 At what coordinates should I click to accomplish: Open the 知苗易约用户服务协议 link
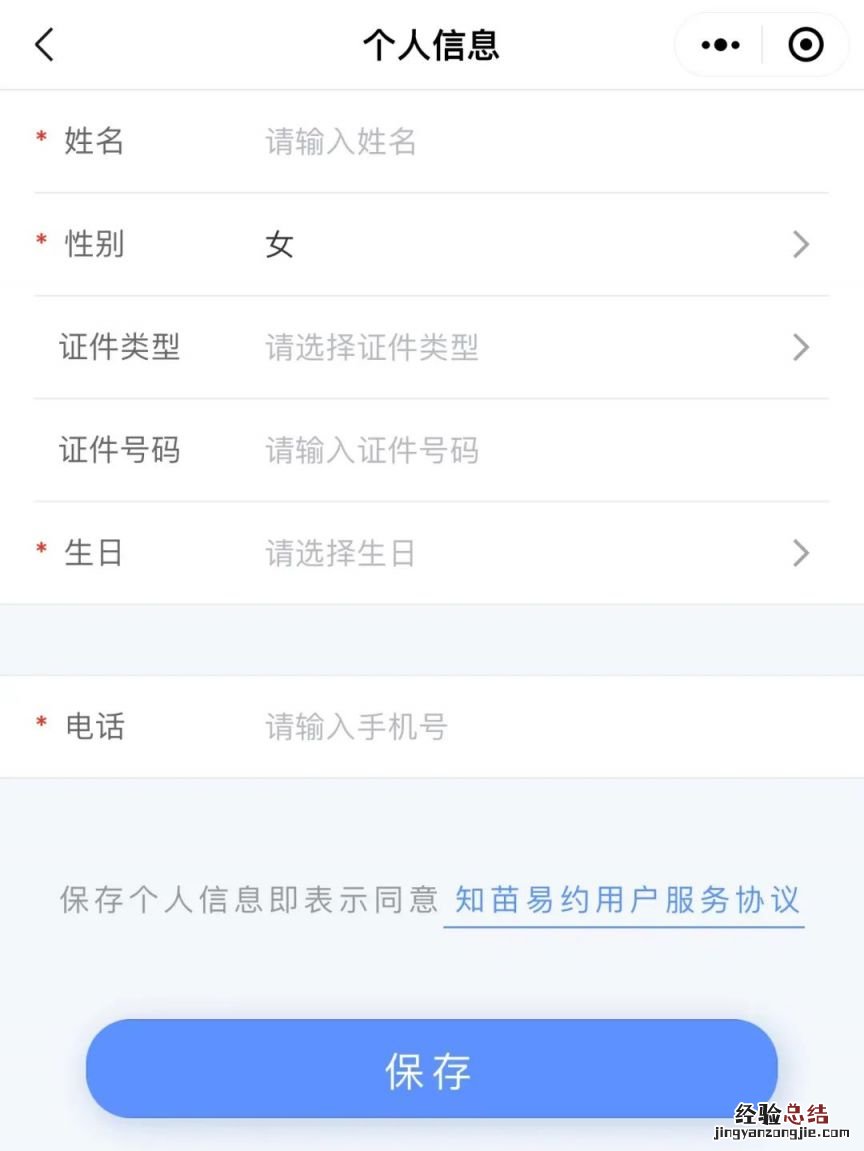pos(627,900)
